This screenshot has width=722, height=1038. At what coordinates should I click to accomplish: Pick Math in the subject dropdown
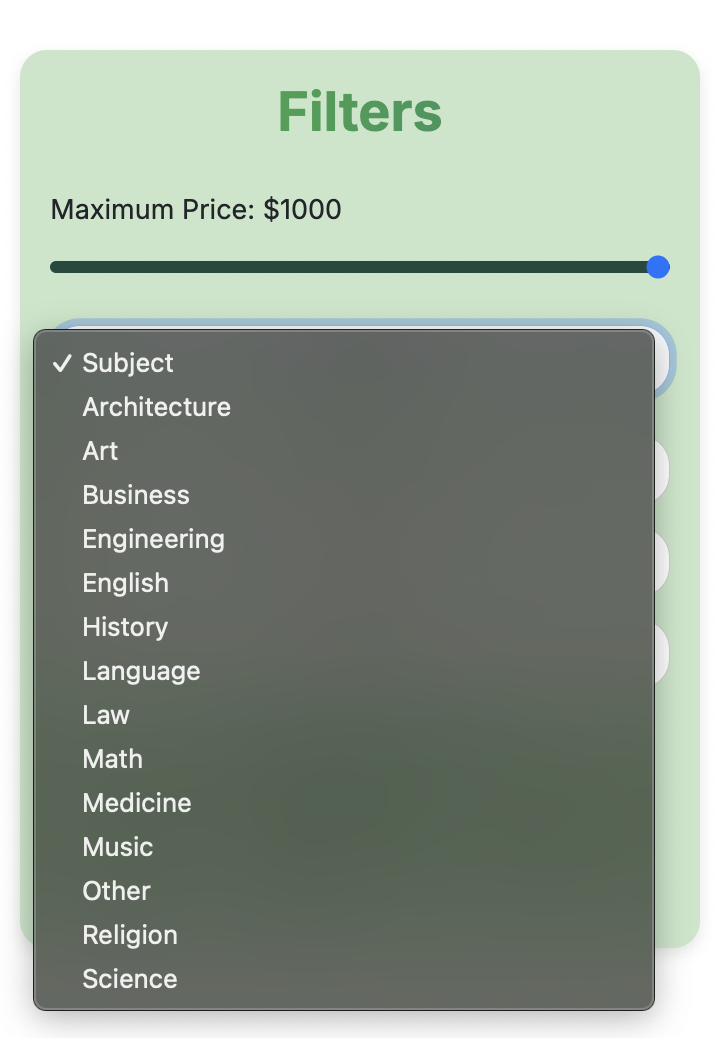coord(112,759)
